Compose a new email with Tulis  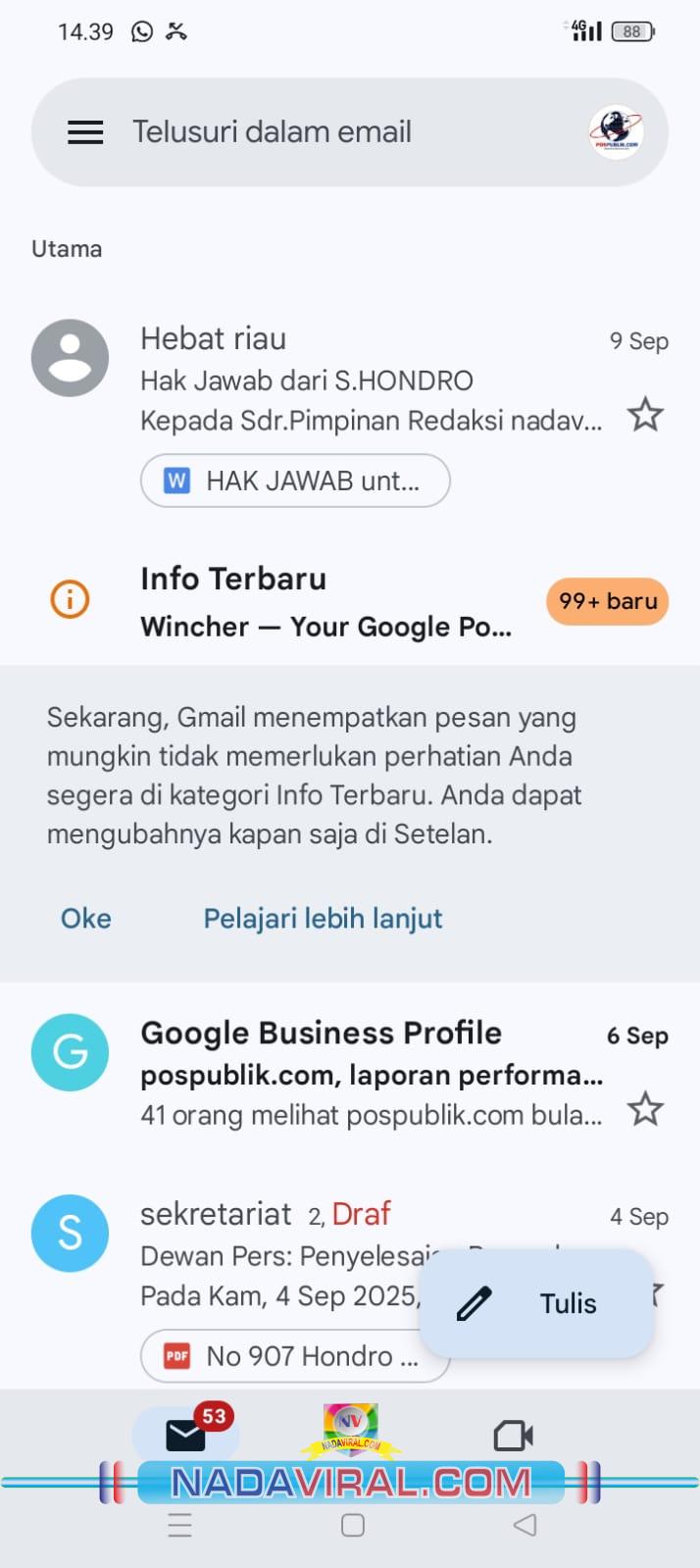point(536,1303)
